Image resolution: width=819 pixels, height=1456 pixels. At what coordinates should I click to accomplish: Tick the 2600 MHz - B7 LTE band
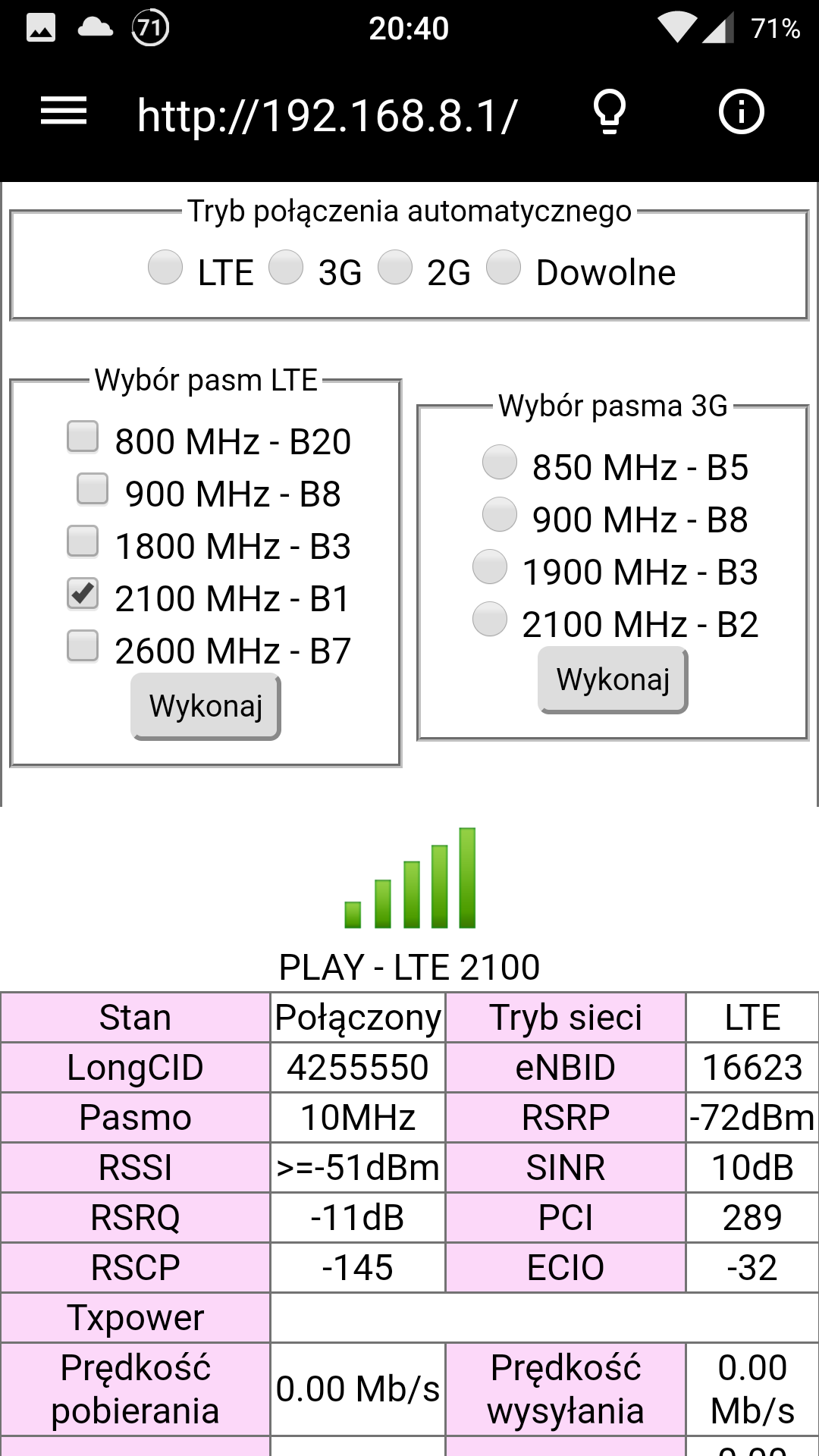tap(83, 646)
